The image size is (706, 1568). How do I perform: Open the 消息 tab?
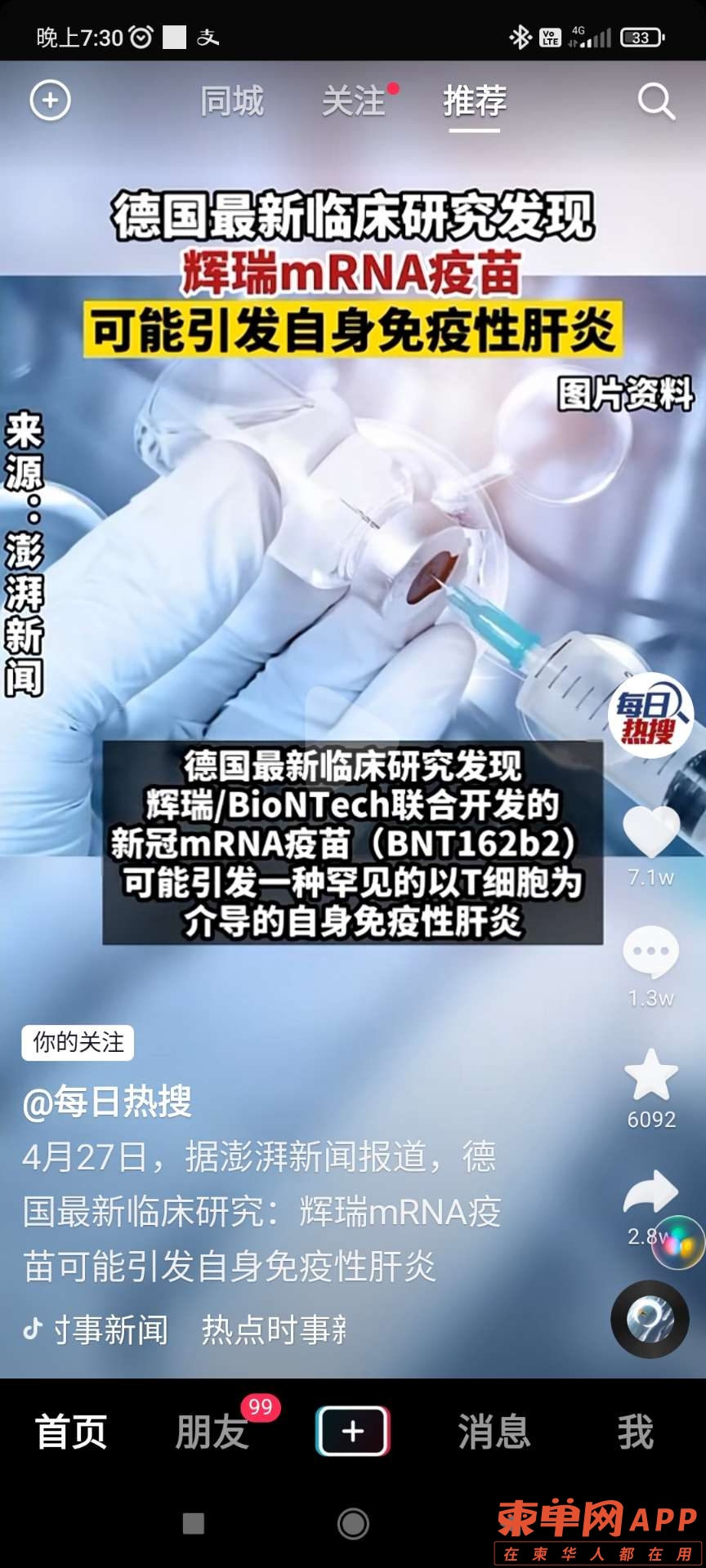pyautogui.click(x=494, y=1432)
